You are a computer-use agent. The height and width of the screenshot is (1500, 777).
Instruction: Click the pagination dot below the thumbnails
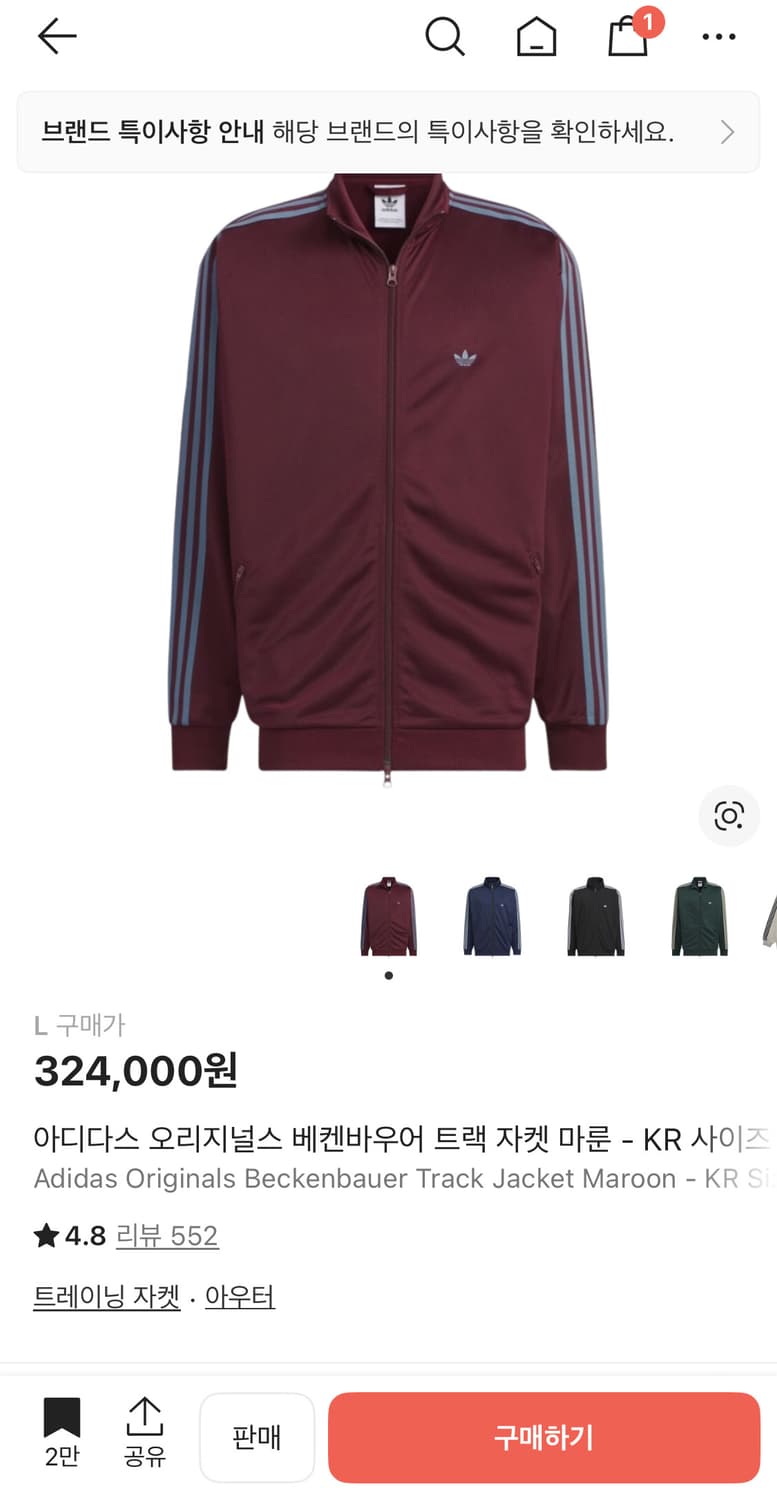click(x=388, y=976)
